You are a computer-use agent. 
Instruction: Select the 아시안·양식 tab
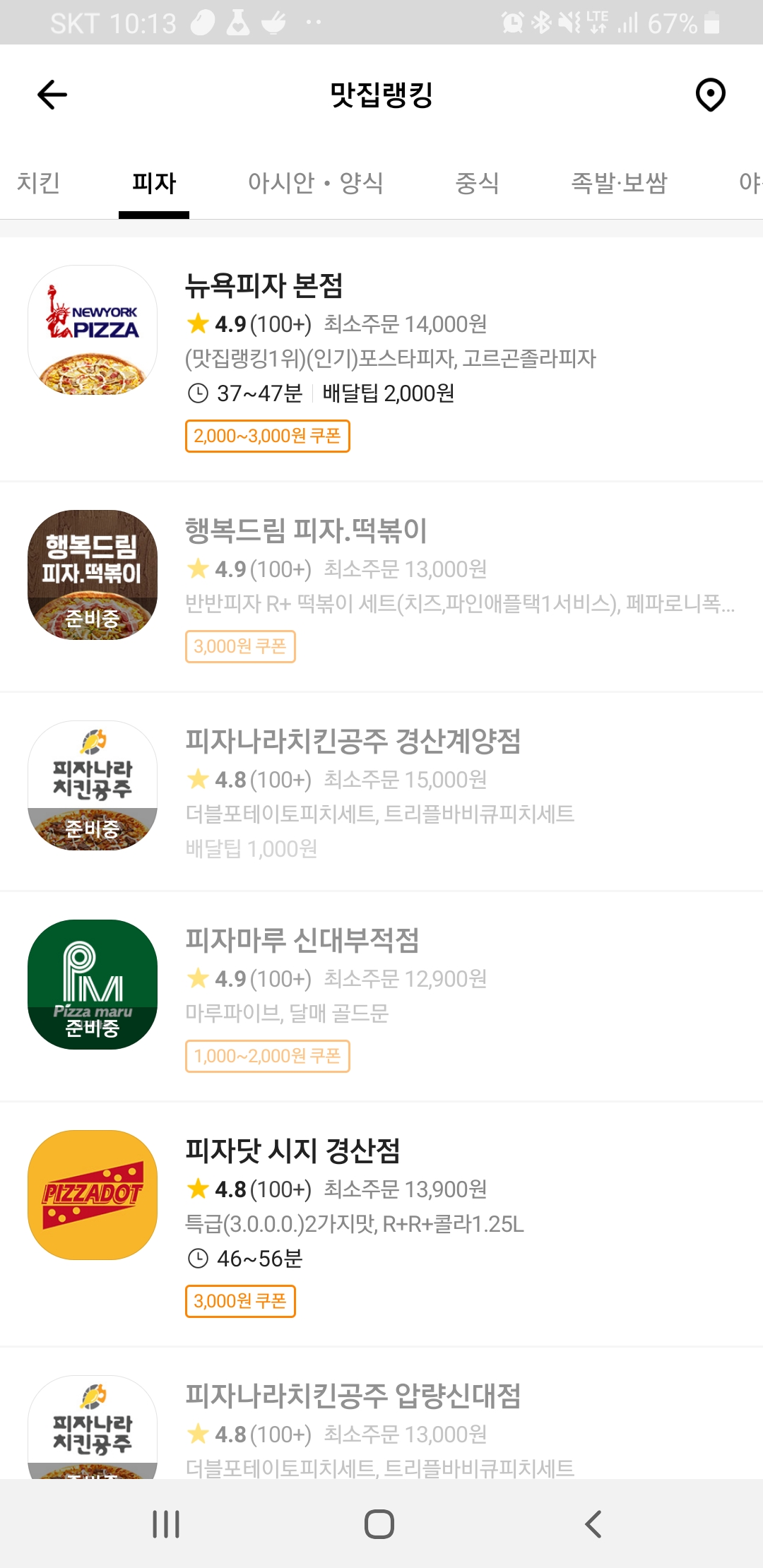315,183
